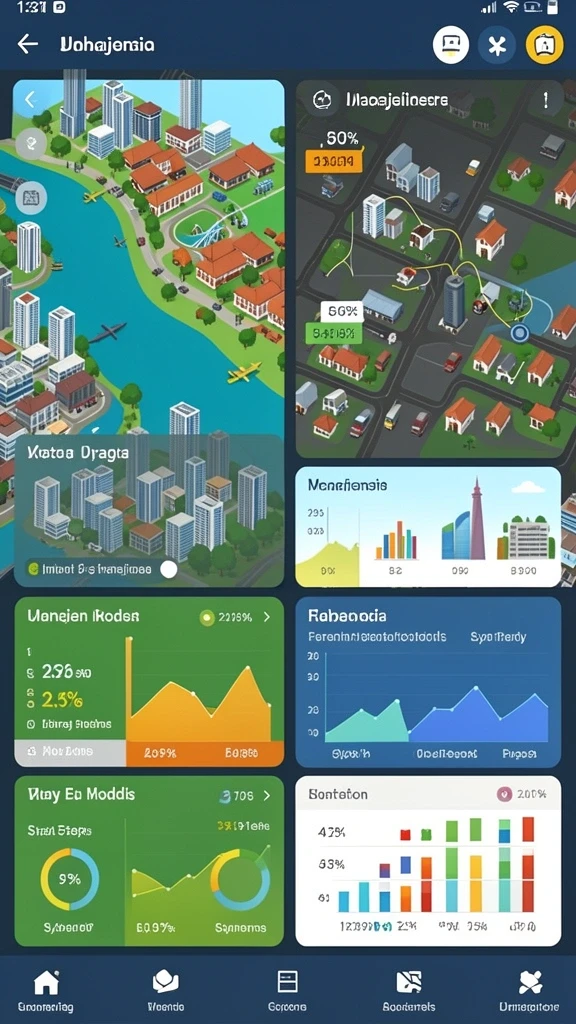The height and width of the screenshot is (1024, 576).
Task: Open the white round monitor icon
Action: pos(451,45)
